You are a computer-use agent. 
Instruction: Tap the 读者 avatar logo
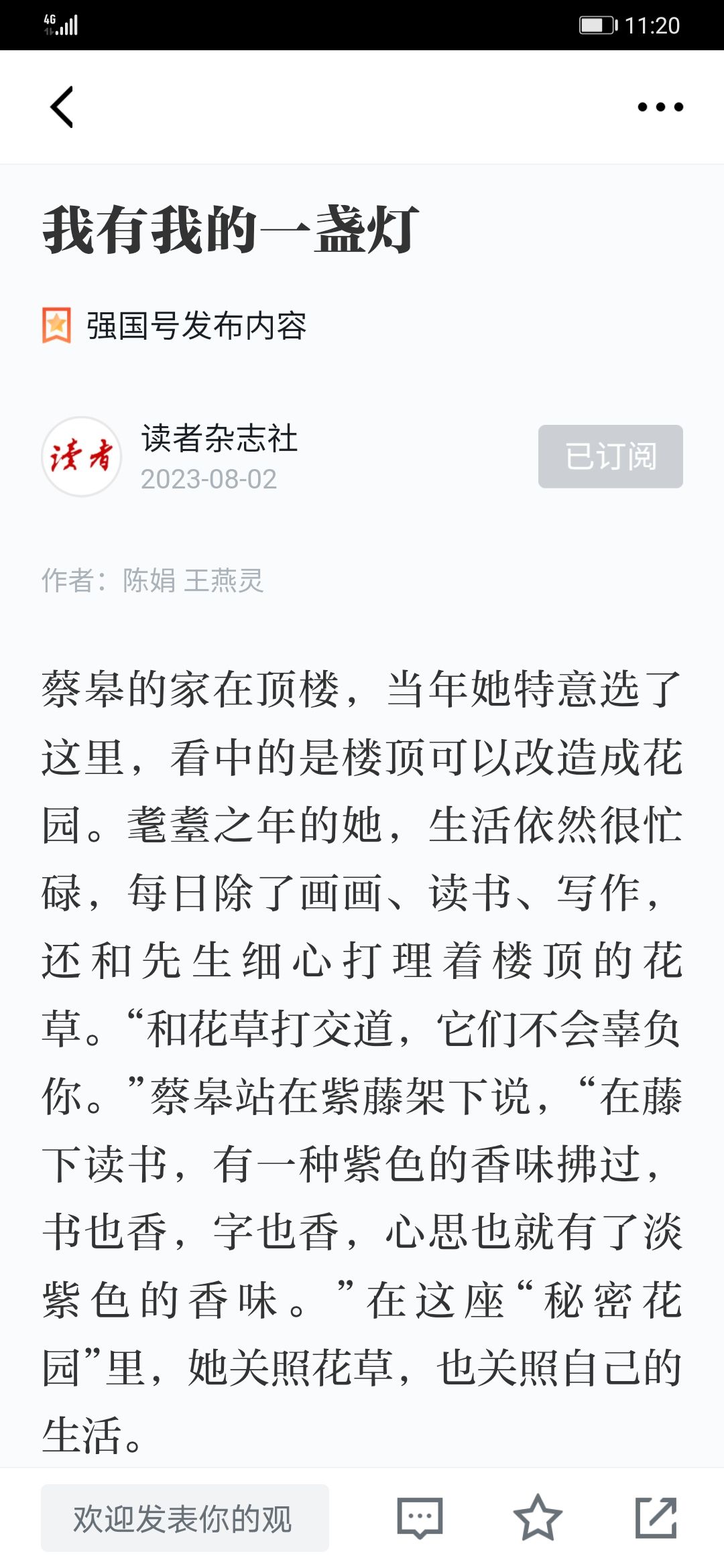(x=82, y=457)
